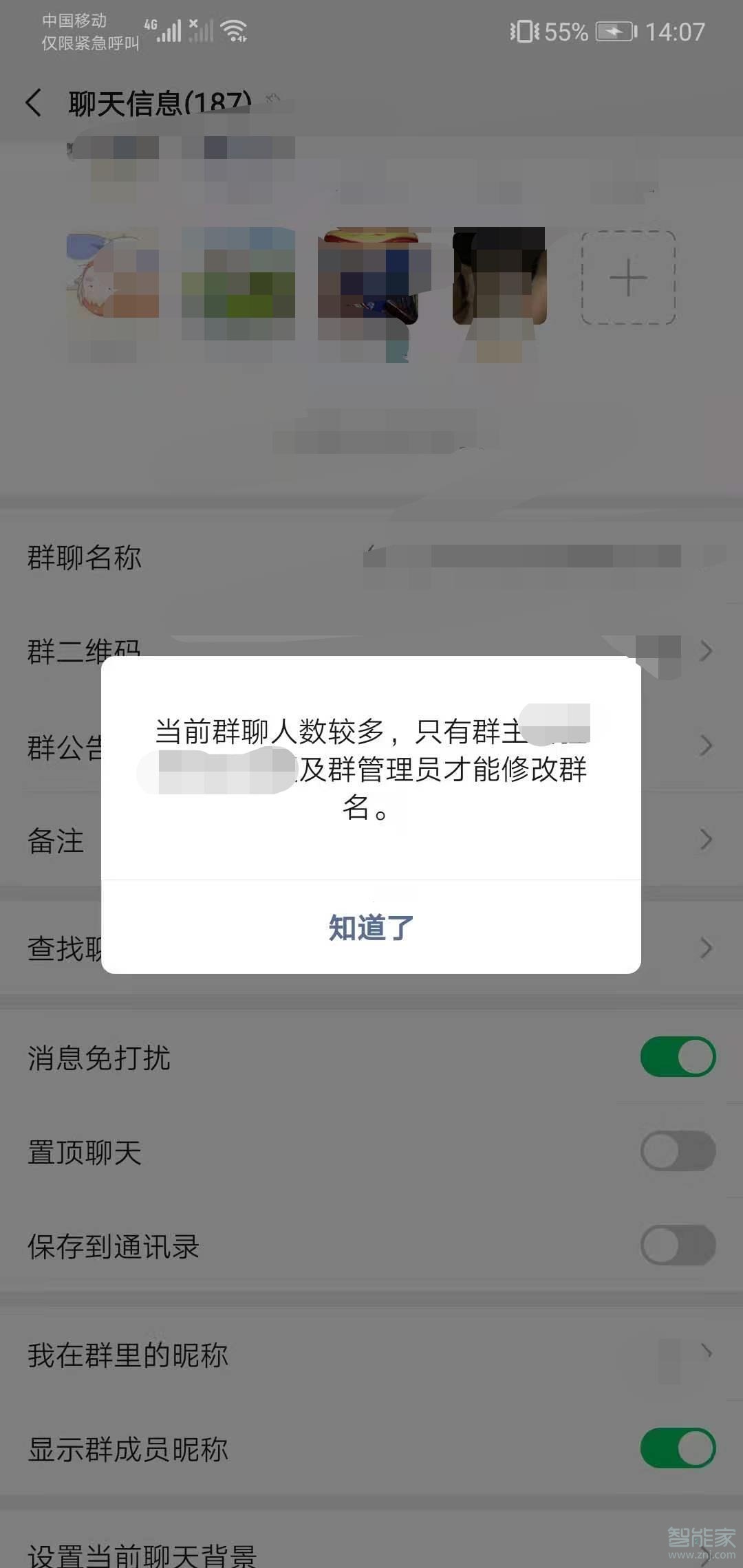The height and width of the screenshot is (1568, 743).
Task: Open the 聊天信息 header item
Action: coord(155,102)
